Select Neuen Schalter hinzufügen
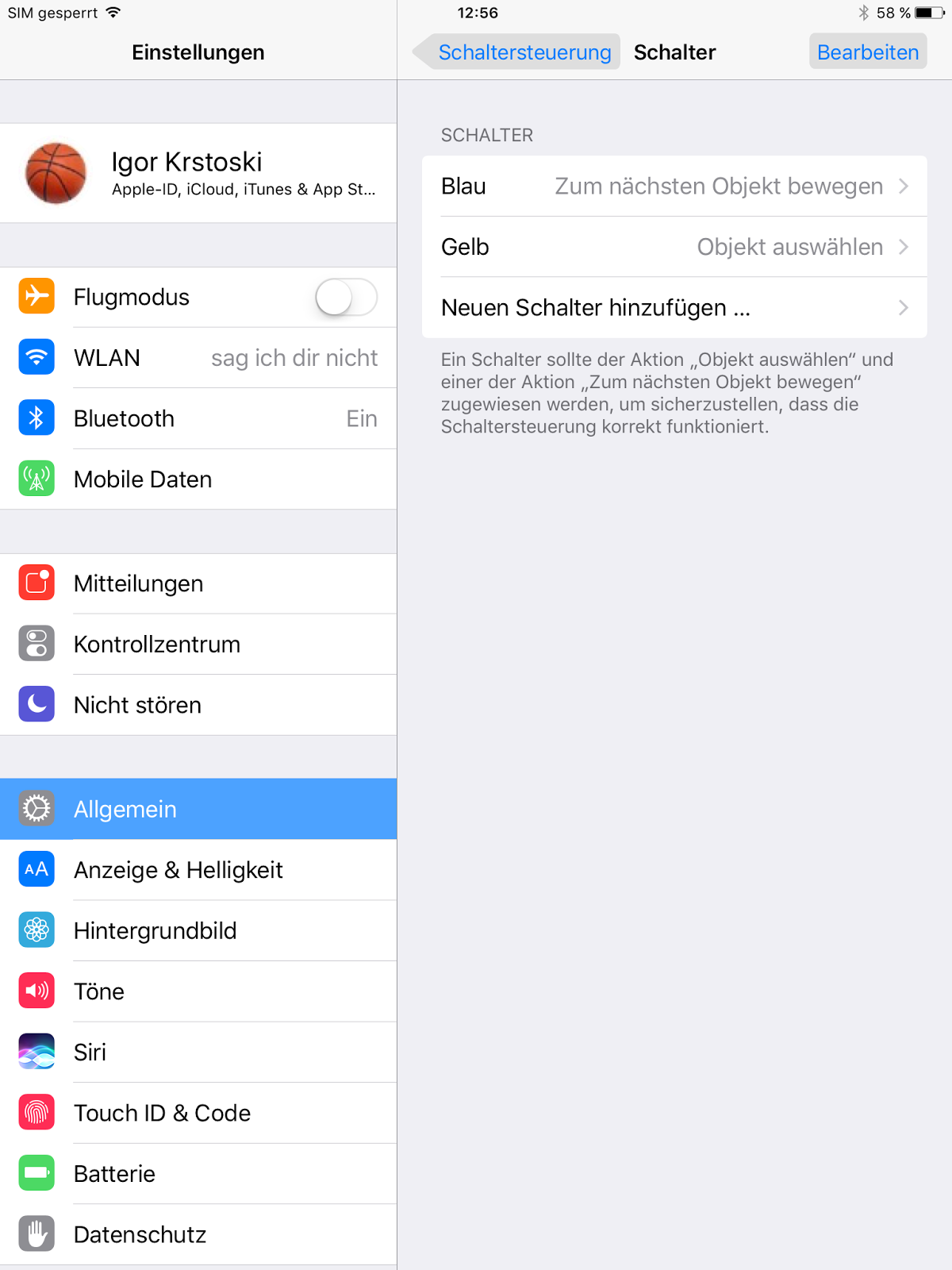952x1270 pixels. click(x=674, y=308)
